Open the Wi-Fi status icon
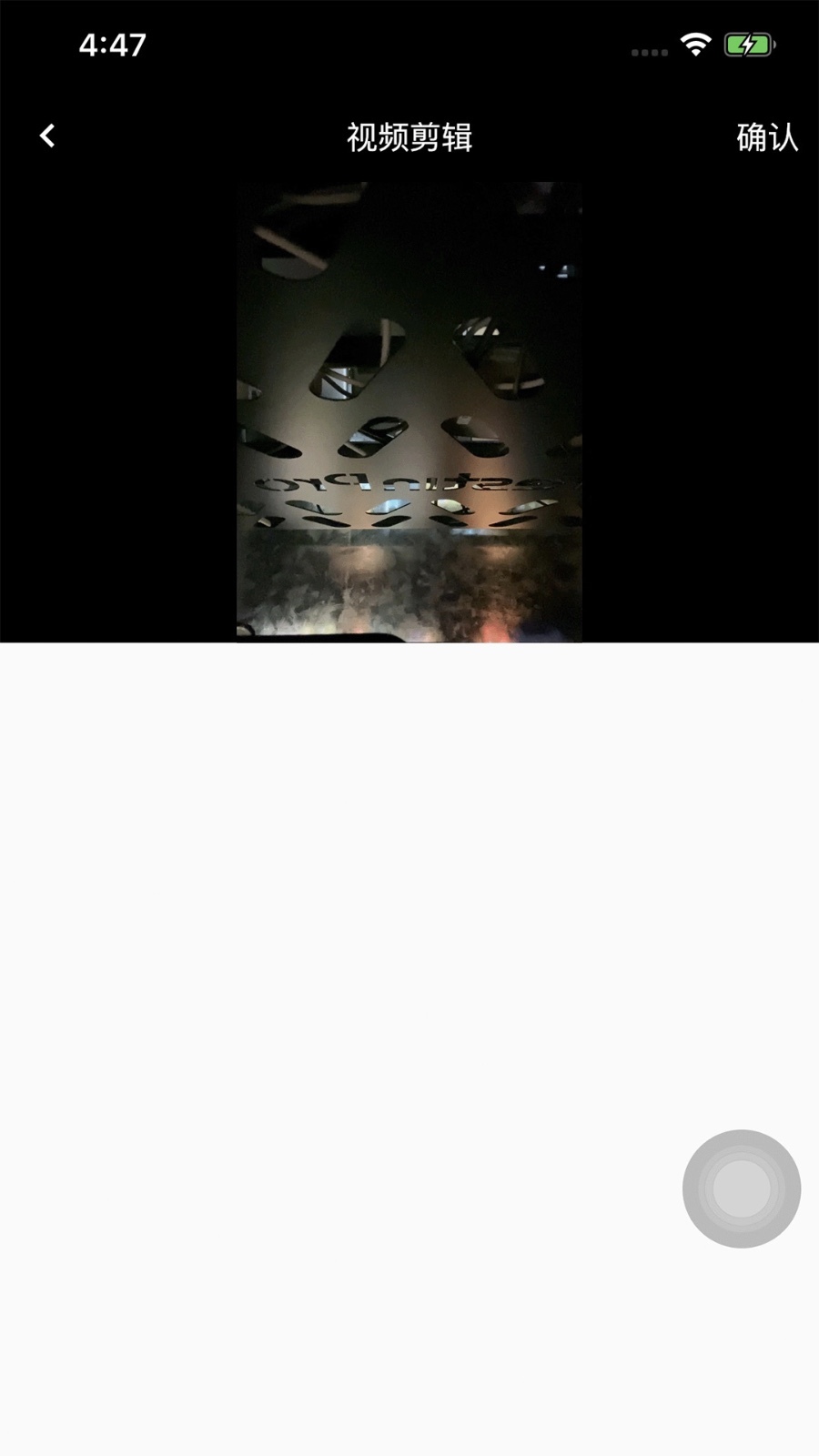The height and width of the screenshot is (1456, 819). click(x=696, y=44)
